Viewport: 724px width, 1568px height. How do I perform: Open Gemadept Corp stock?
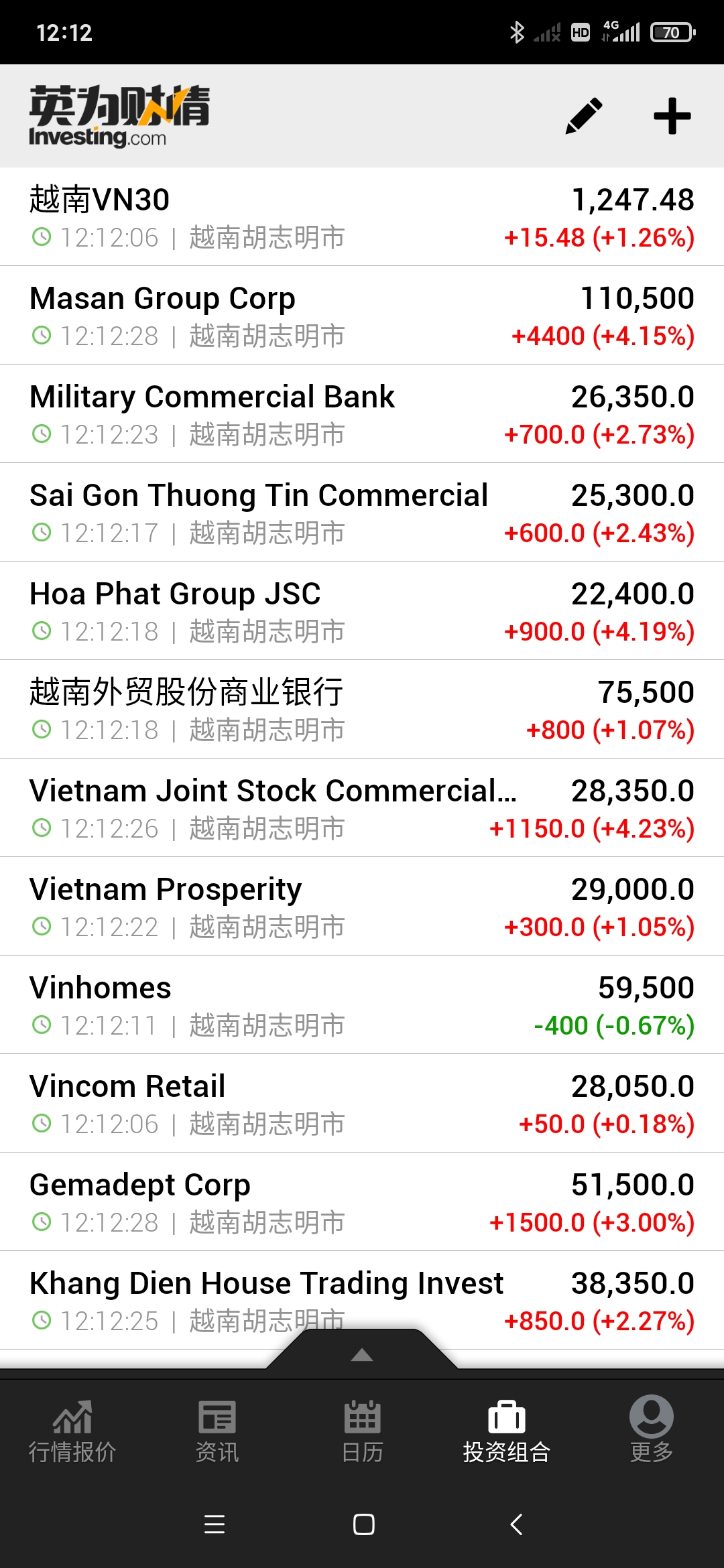362,1202
